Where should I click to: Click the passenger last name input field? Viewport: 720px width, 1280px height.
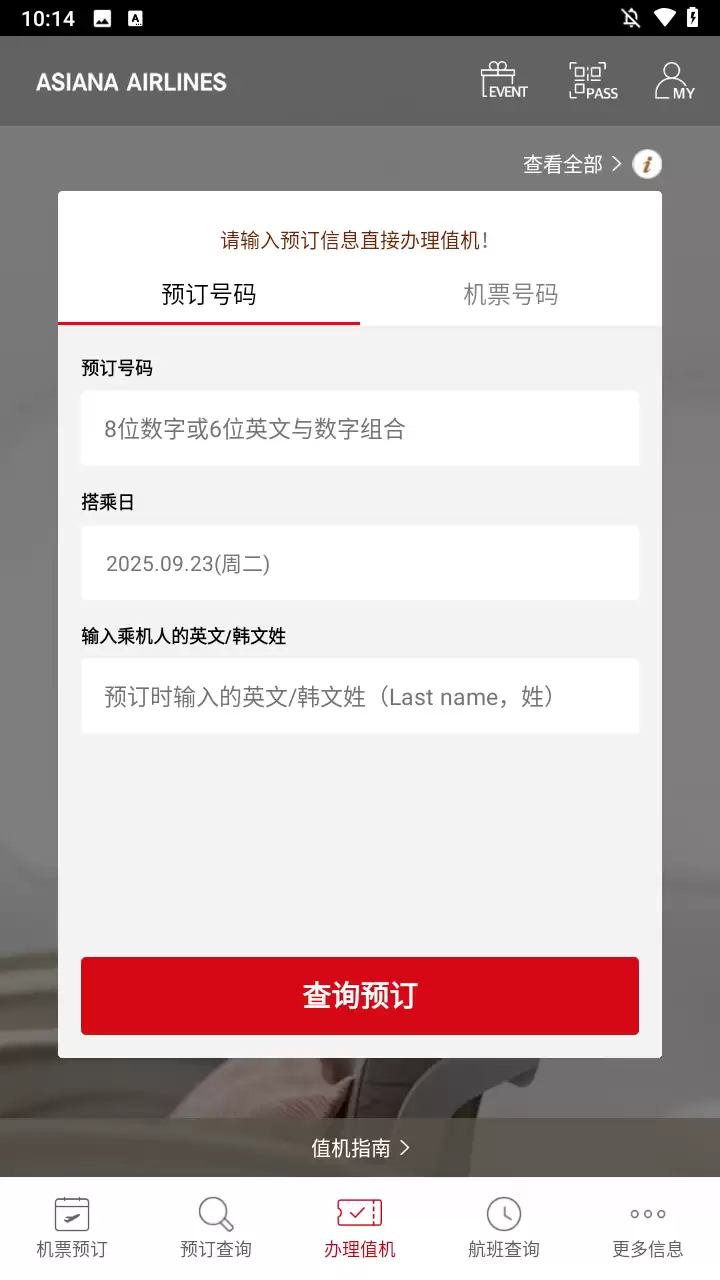[360, 696]
